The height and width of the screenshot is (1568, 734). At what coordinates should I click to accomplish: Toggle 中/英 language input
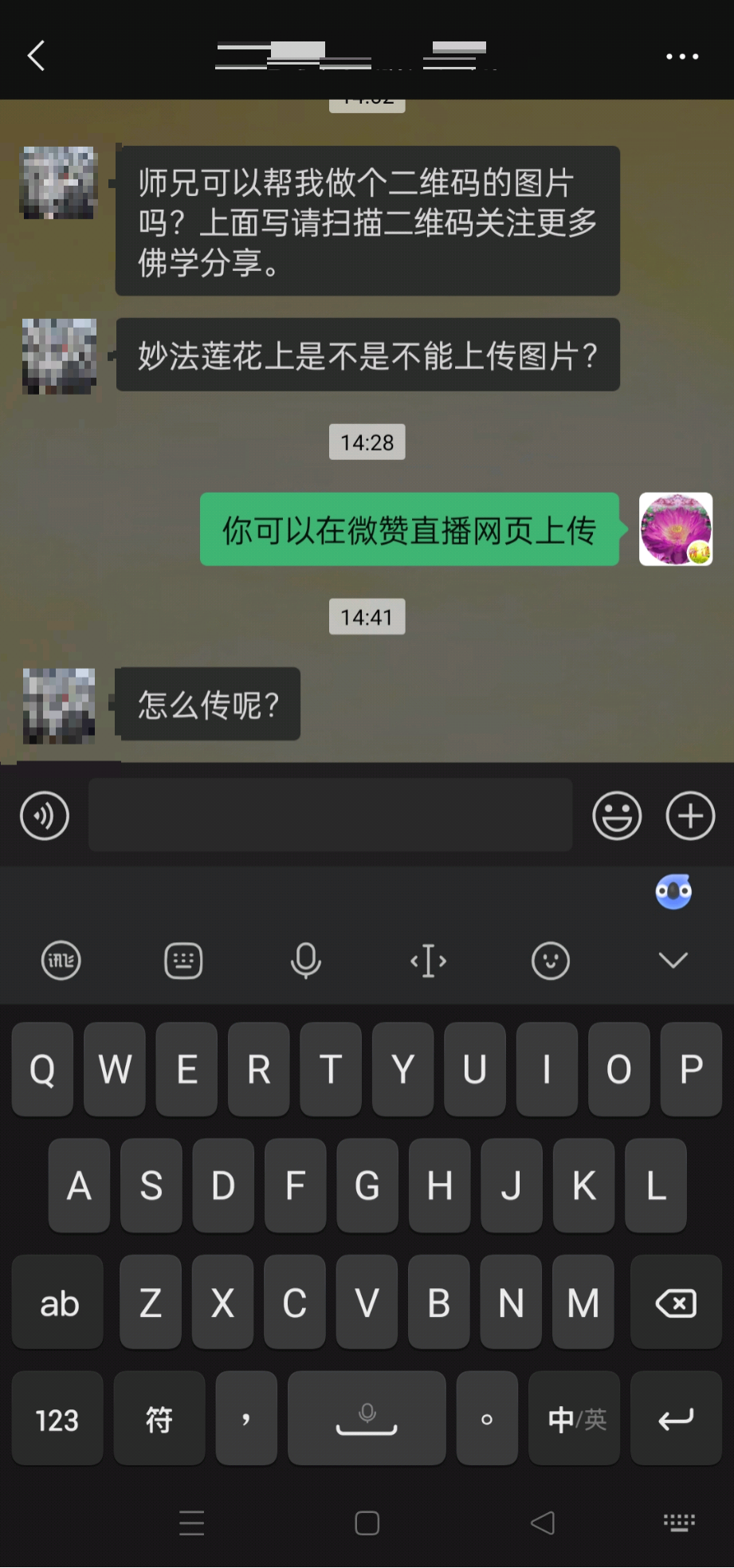(x=575, y=1420)
